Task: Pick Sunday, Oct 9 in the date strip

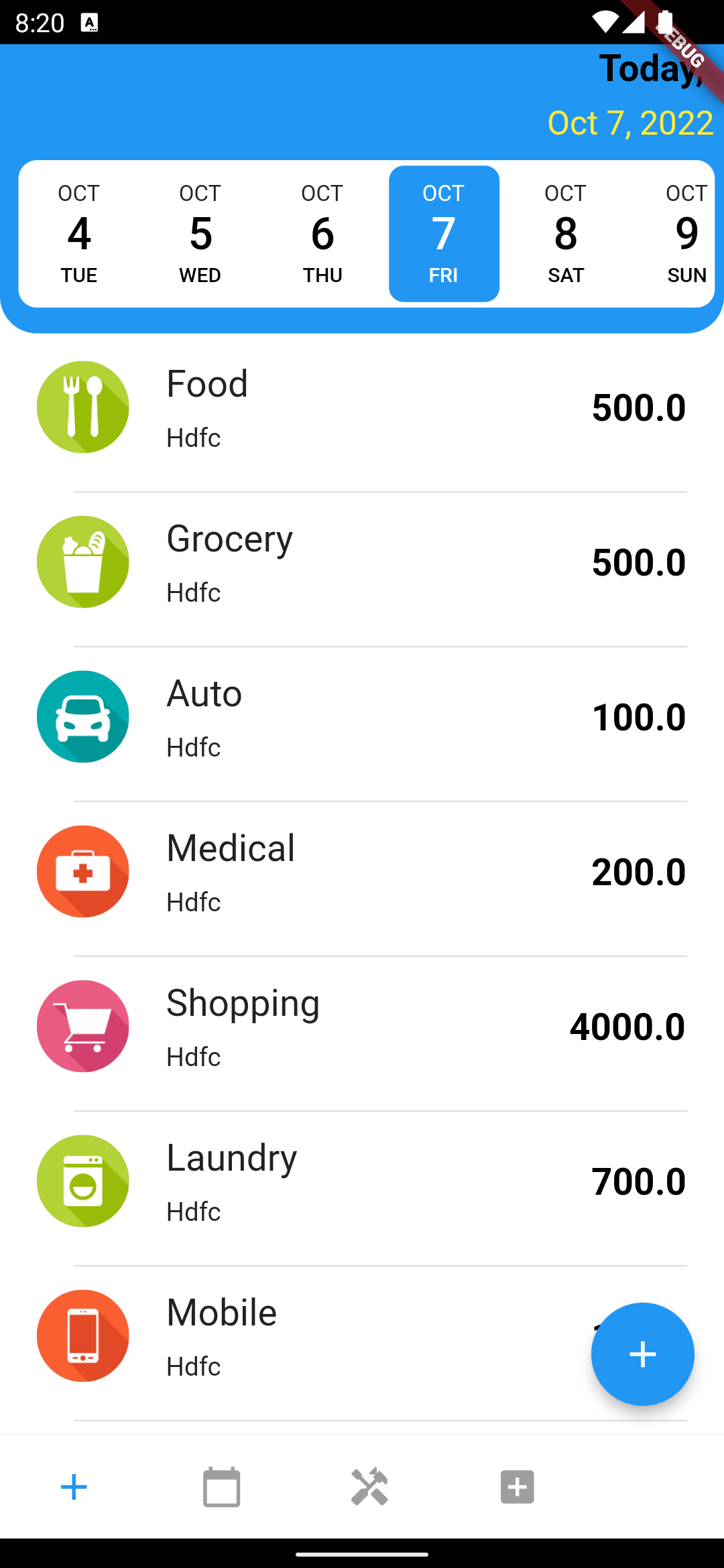Action: pos(685,233)
